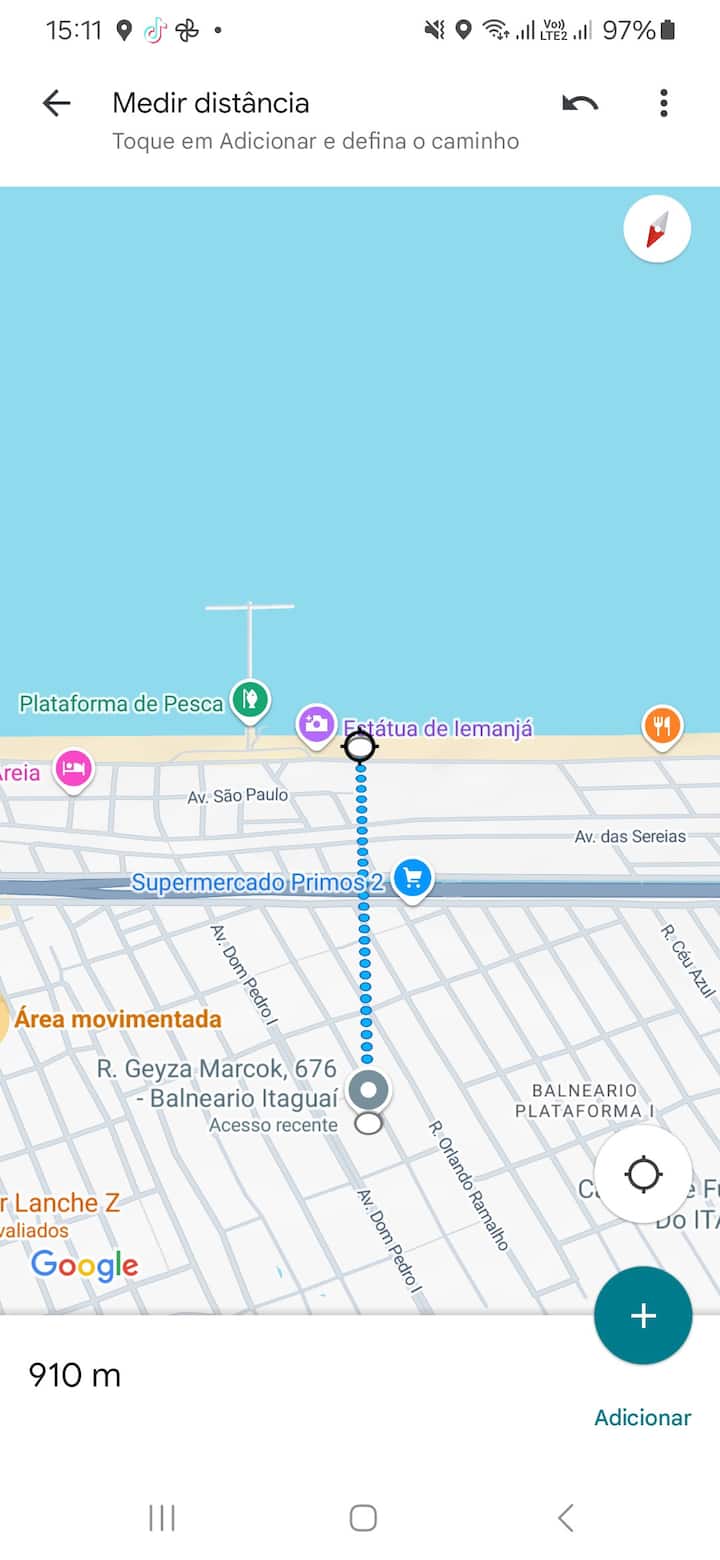Select the orange restaurant pin by the beach
This screenshot has width=720, height=1560.
(662, 724)
